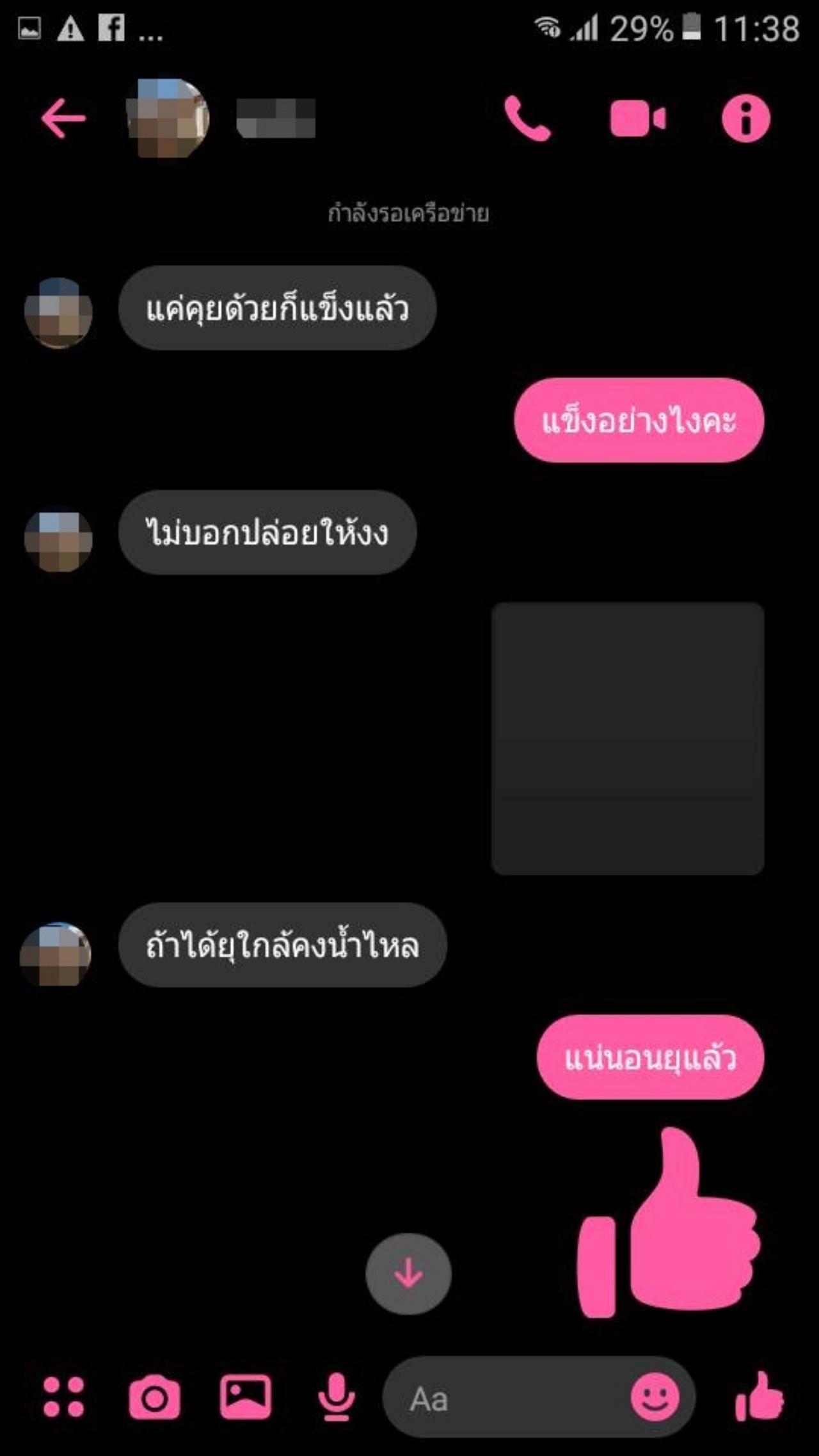Open the camera to take a photo

coord(154,1398)
